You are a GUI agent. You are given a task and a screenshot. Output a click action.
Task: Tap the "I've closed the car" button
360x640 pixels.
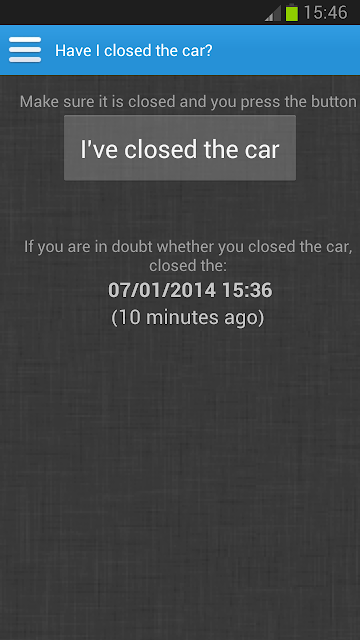pyautogui.click(x=180, y=148)
